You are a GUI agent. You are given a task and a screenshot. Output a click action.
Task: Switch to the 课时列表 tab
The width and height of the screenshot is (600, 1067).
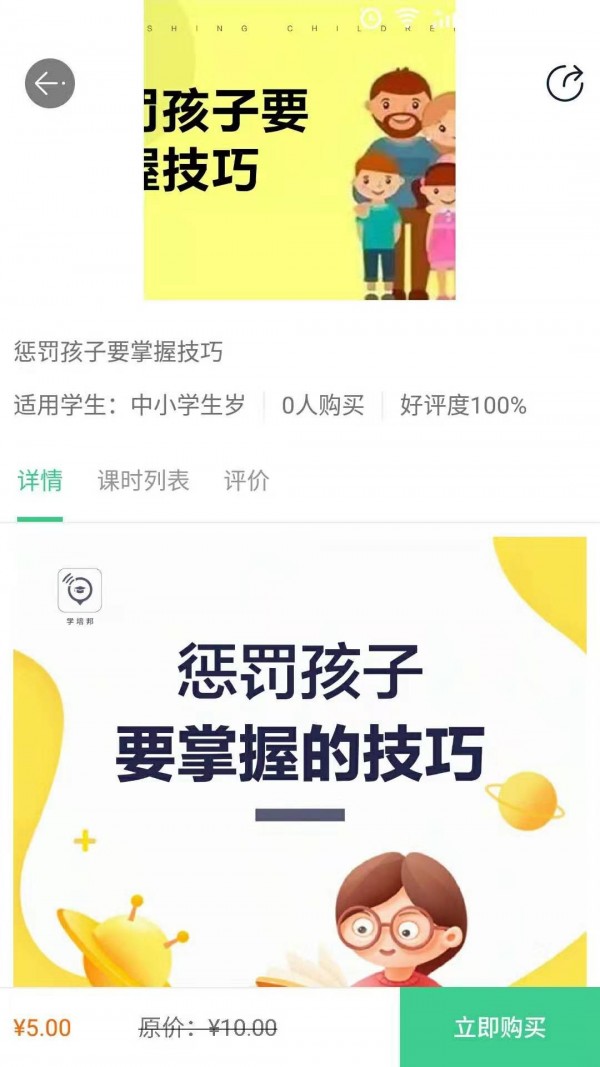(x=143, y=481)
